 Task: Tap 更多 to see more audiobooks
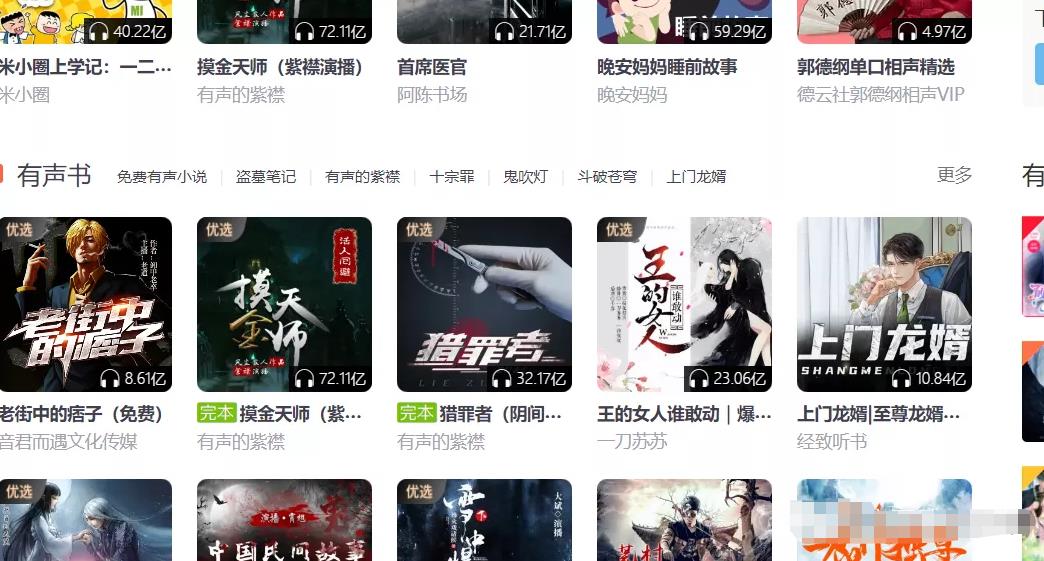pos(954,175)
